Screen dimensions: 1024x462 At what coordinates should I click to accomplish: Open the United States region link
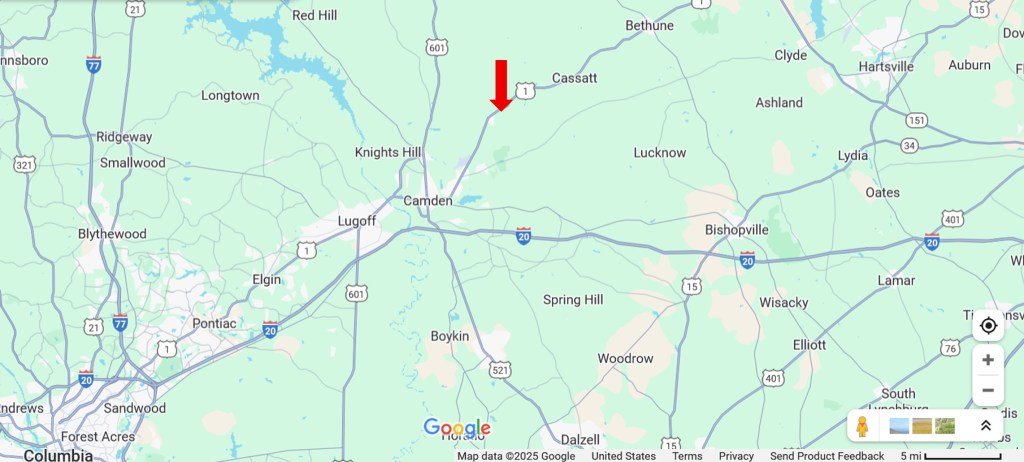click(623, 456)
